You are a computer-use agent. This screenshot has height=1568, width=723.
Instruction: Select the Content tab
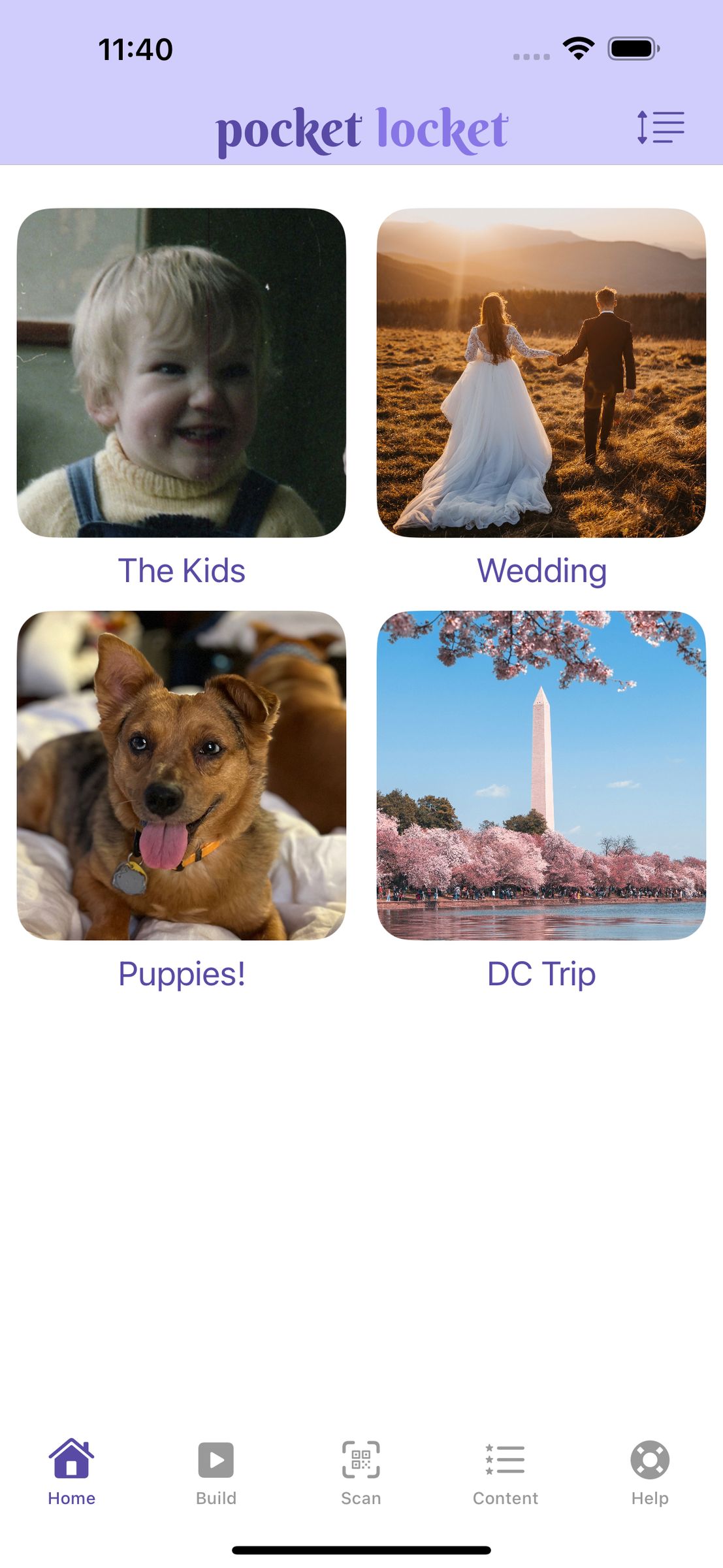point(506,1471)
